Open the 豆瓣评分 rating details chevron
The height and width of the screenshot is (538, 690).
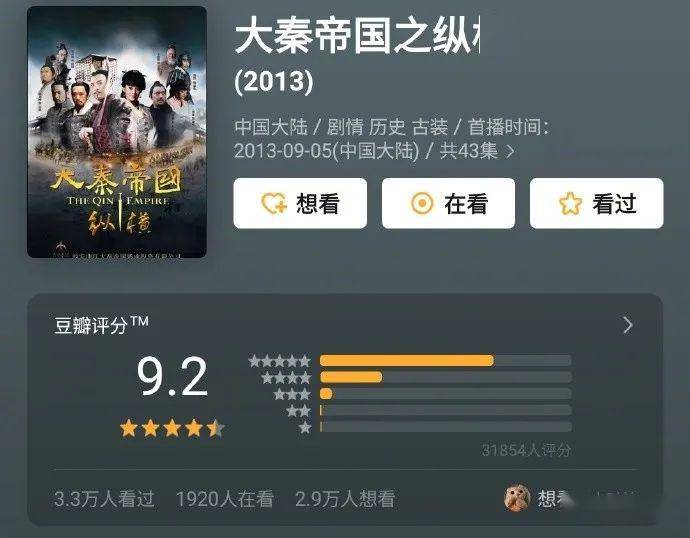[627, 325]
